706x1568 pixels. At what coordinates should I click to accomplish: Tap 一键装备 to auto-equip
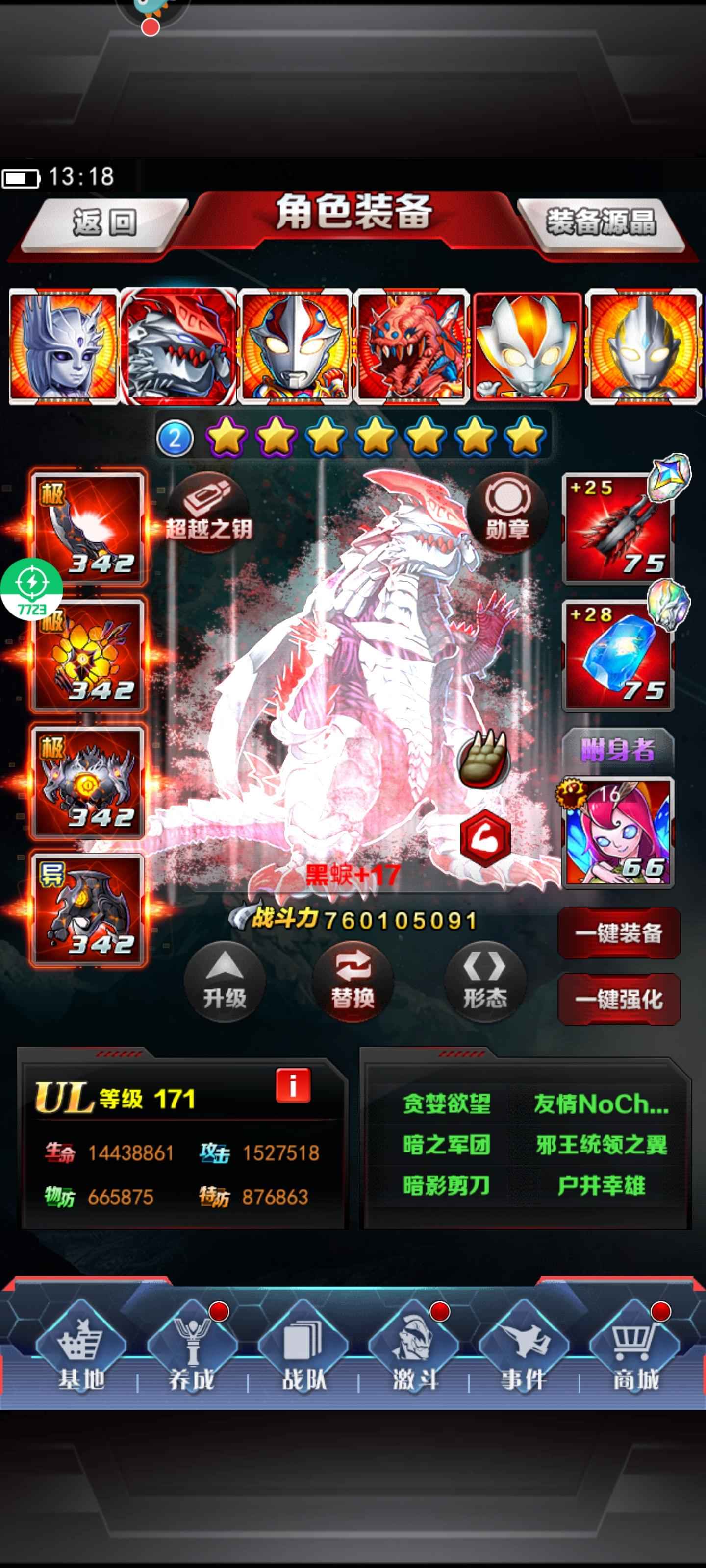coord(618,933)
